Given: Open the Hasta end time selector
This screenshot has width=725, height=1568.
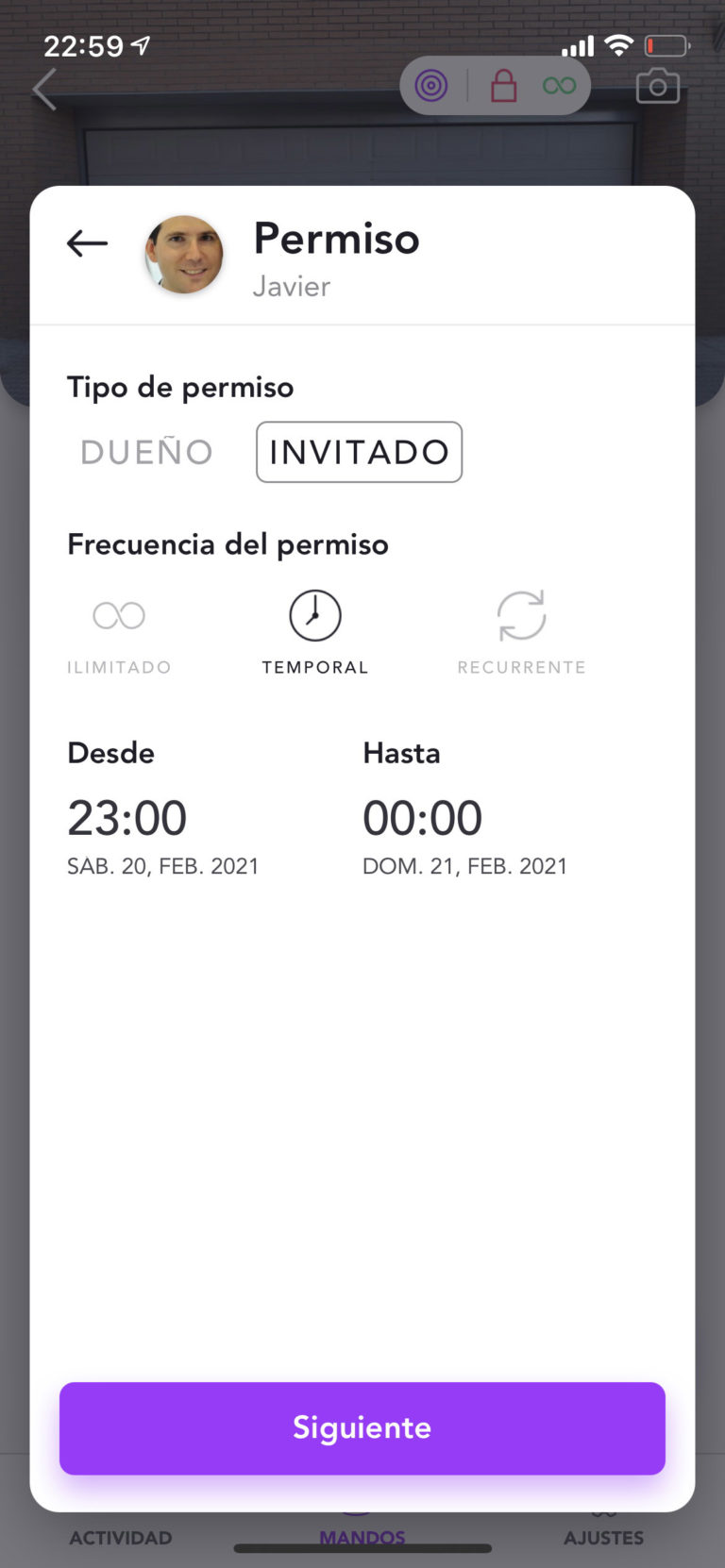Looking at the screenshot, I should pos(422,817).
